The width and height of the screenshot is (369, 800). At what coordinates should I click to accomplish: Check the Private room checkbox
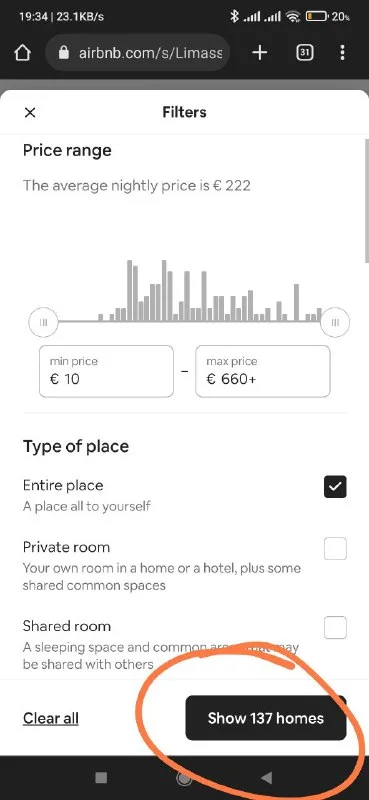click(x=335, y=548)
